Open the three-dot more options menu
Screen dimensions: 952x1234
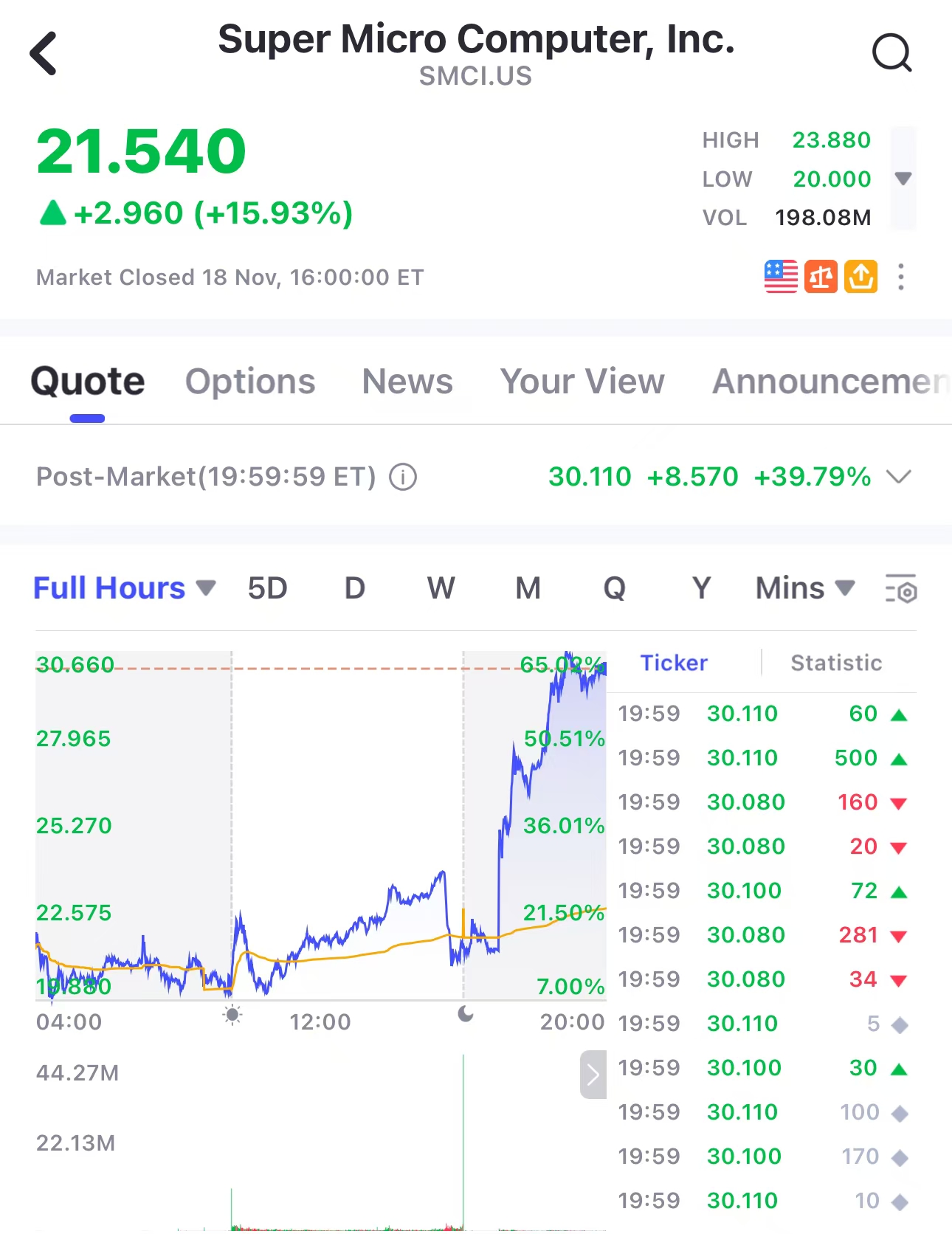point(900,276)
